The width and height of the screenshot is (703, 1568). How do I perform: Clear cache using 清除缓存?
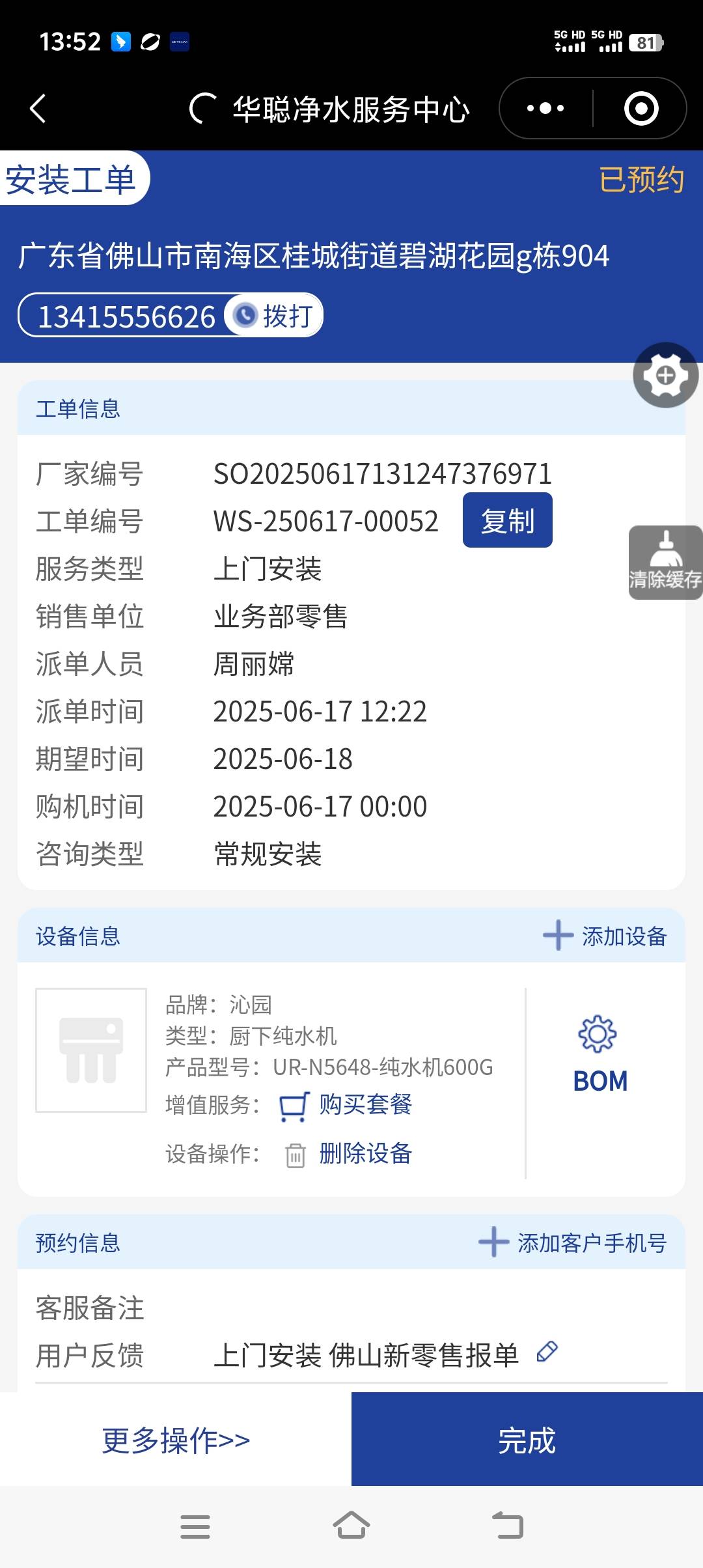(x=665, y=562)
